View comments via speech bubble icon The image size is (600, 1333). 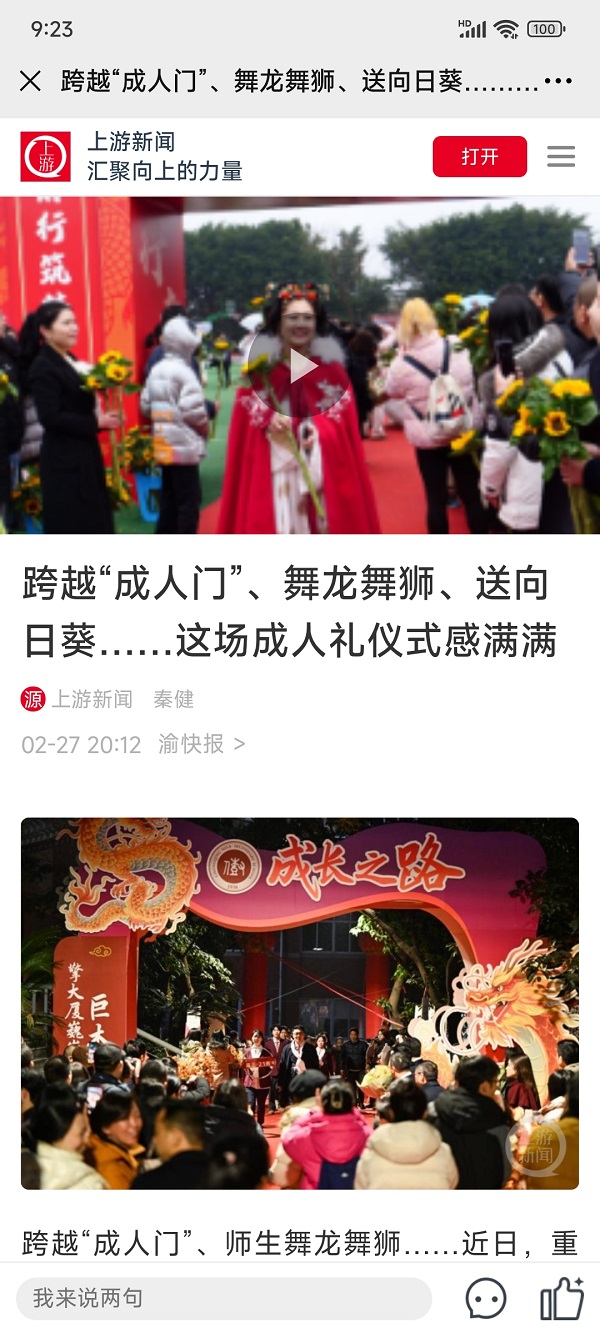tap(486, 1299)
